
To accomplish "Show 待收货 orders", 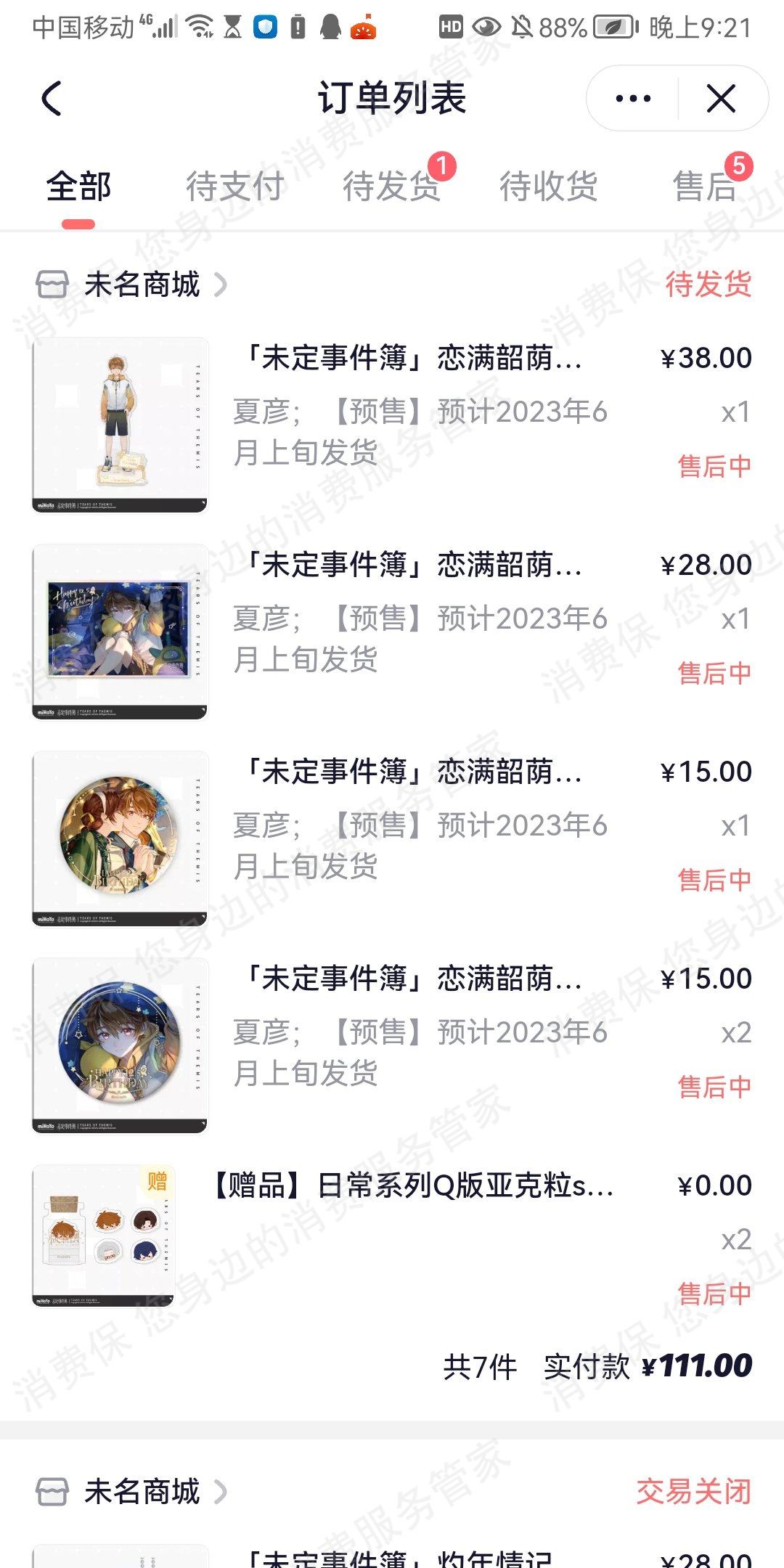I will 548,187.
